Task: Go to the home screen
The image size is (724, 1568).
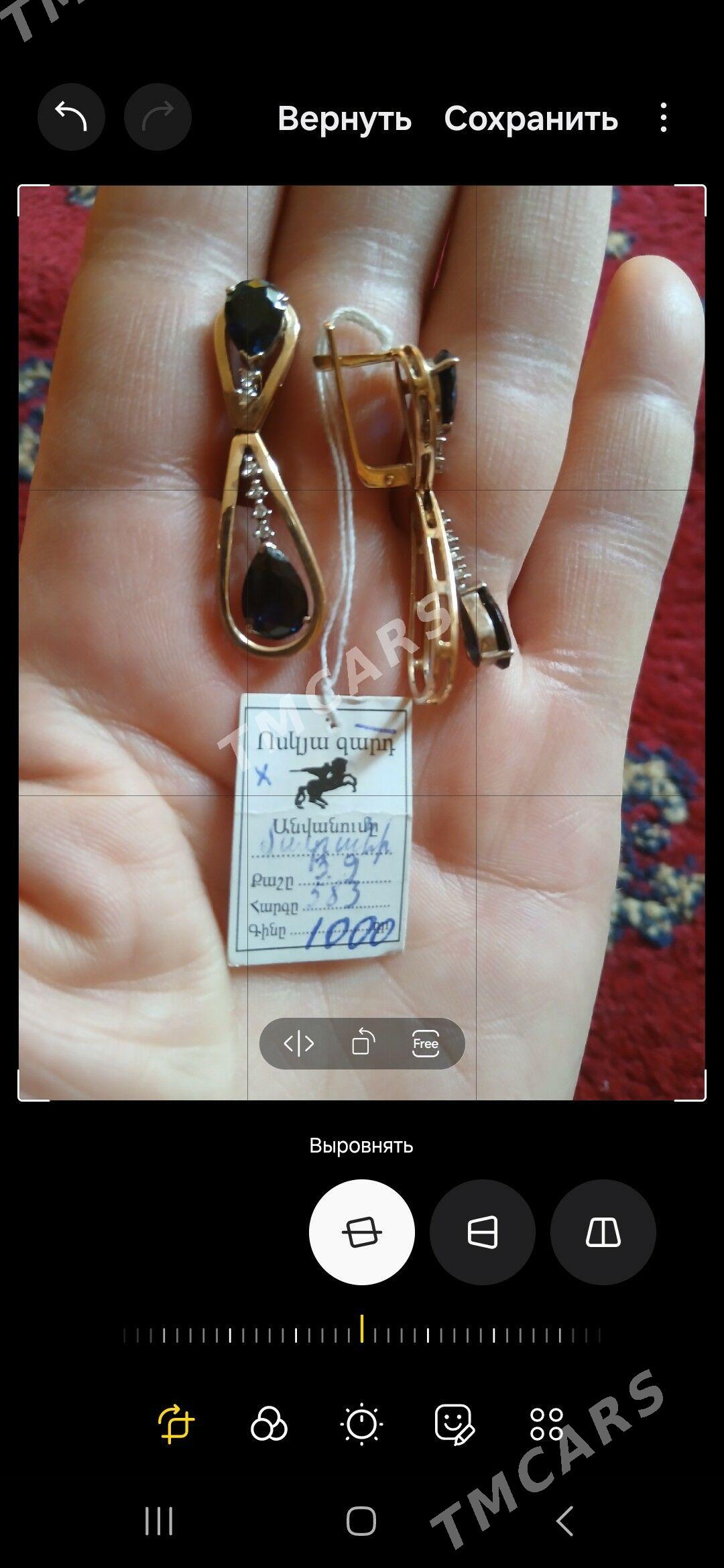Action: point(361,1520)
